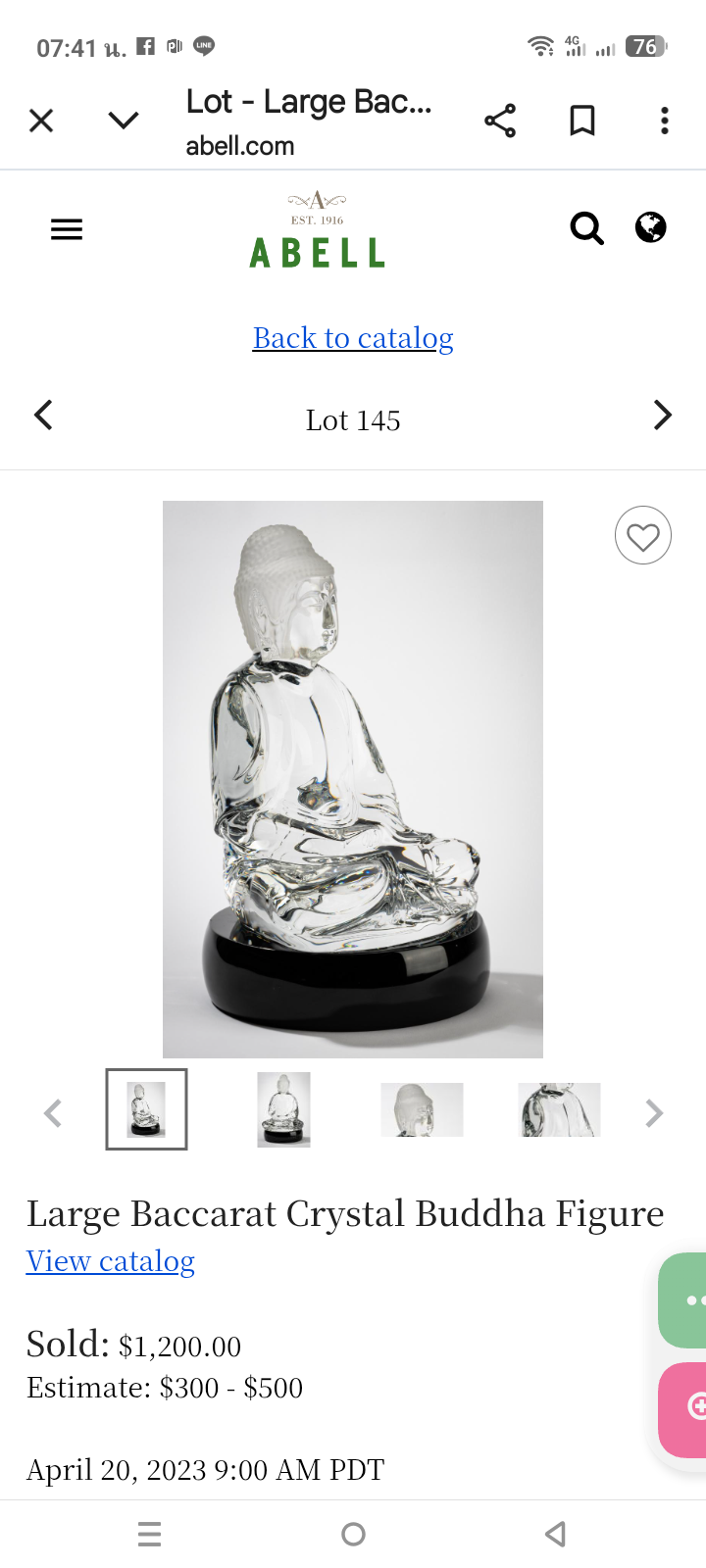Add Lot 145 to favorites

[x=642, y=536]
